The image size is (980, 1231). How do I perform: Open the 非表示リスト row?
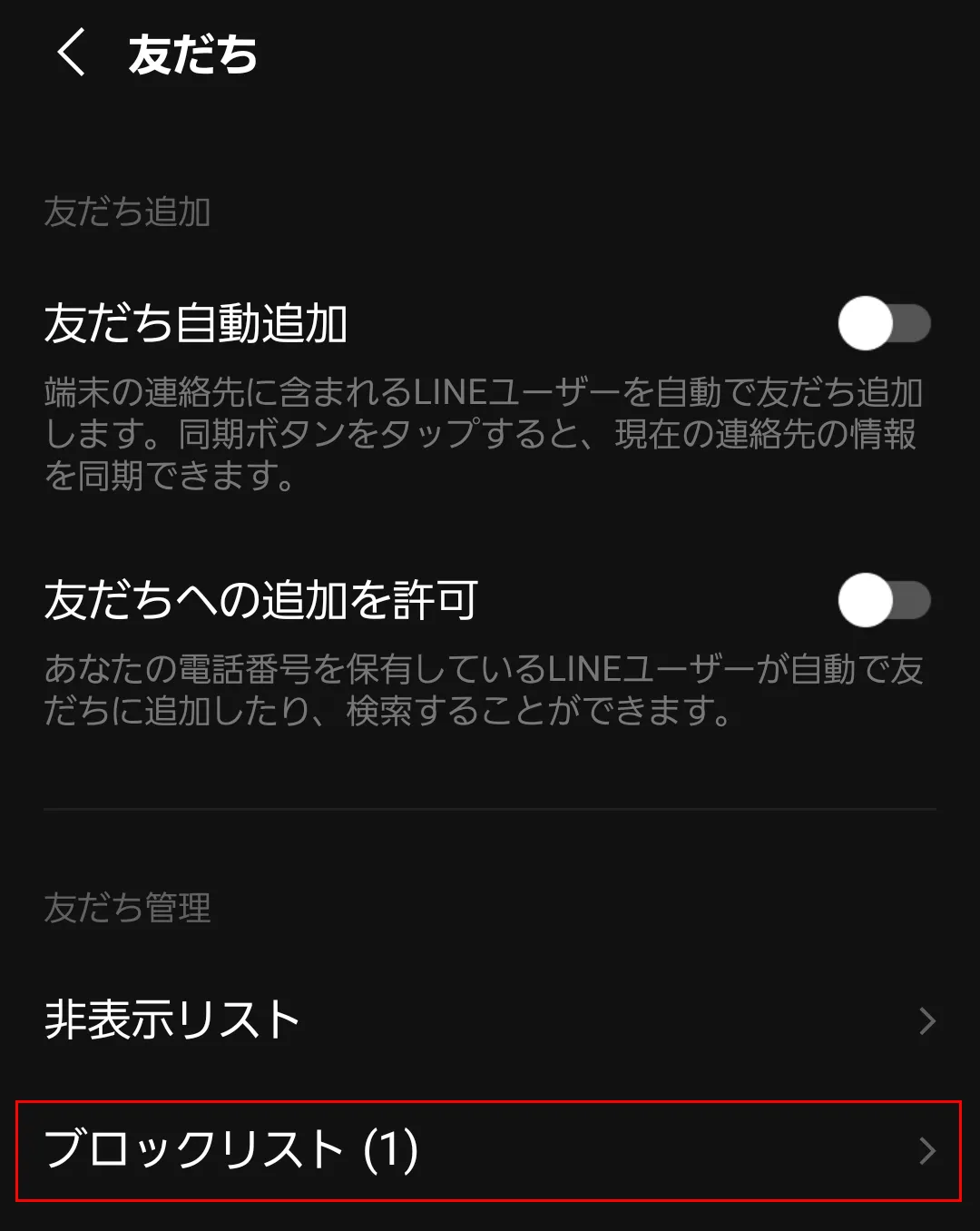[x=490, y=1020]
